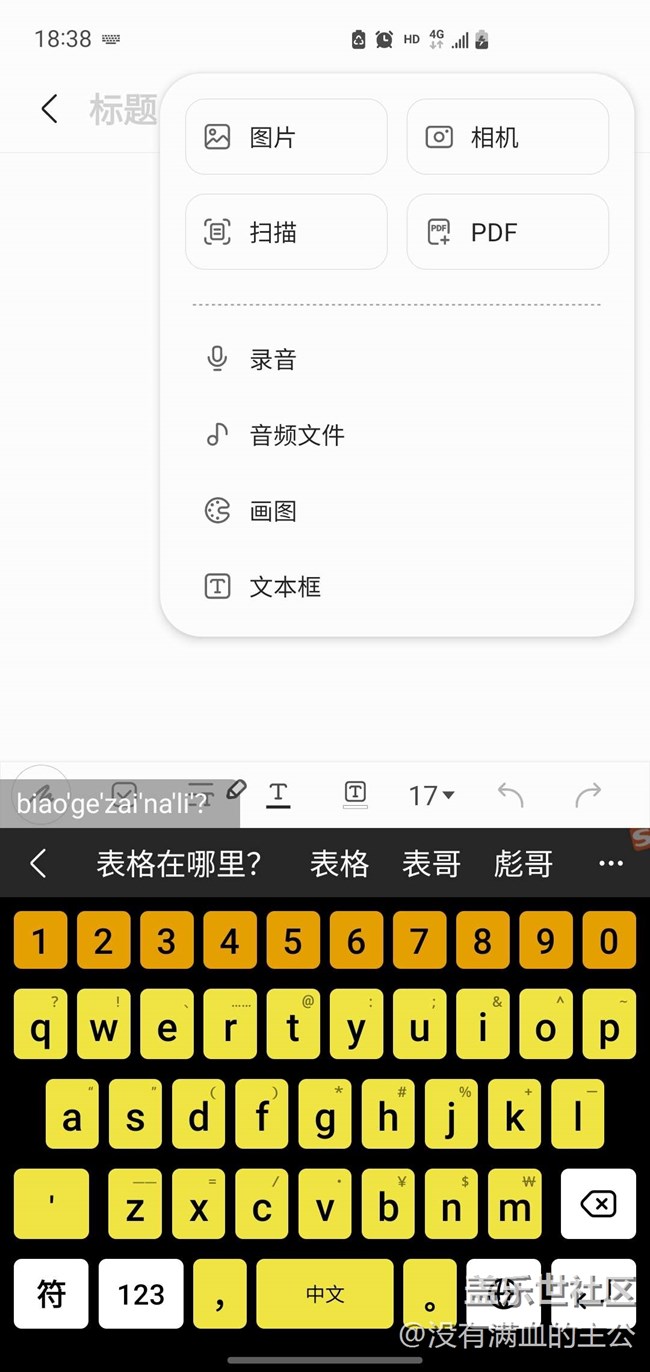
Task: Select the 扫描 scan option
Action: click(x=286, y=232)
